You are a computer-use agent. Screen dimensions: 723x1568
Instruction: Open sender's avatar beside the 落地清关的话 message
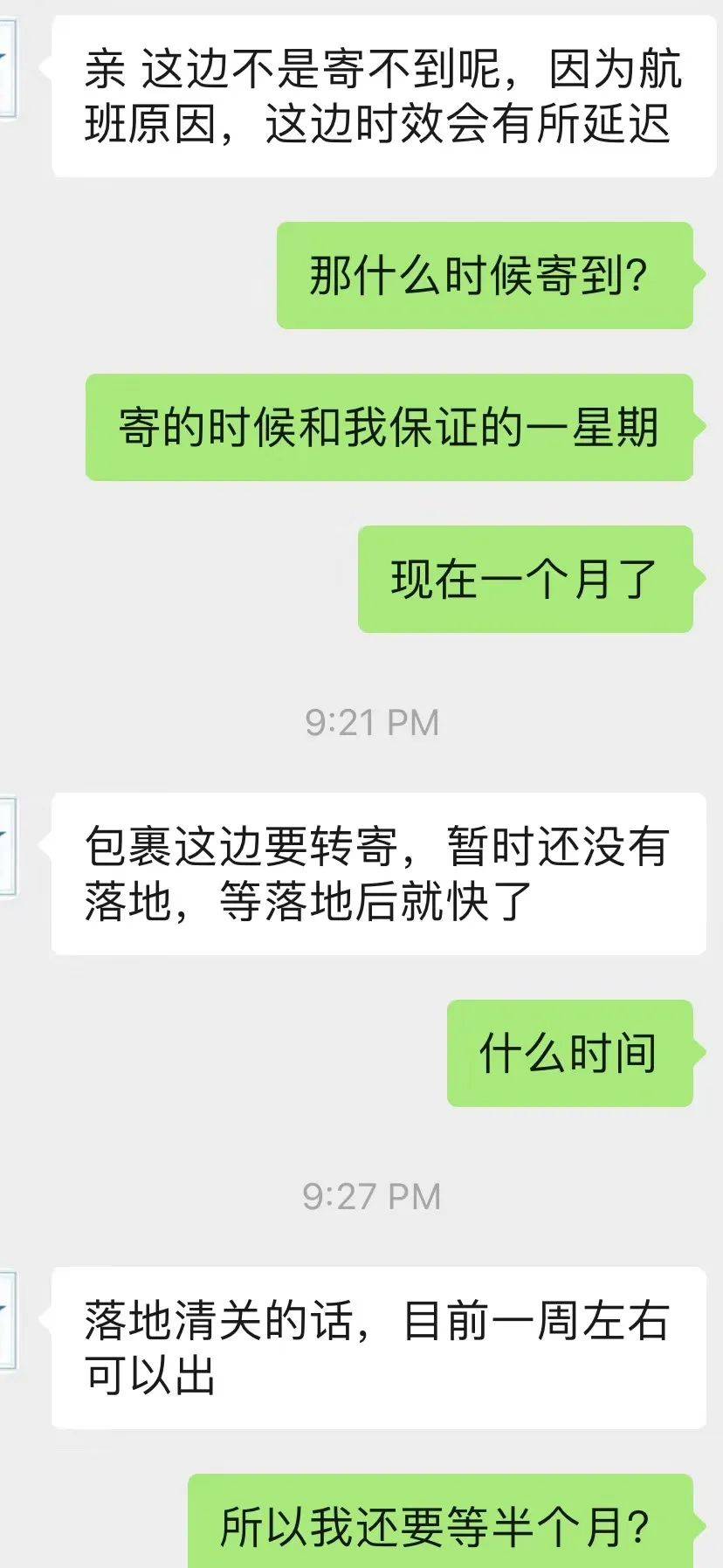(7, 1319)
